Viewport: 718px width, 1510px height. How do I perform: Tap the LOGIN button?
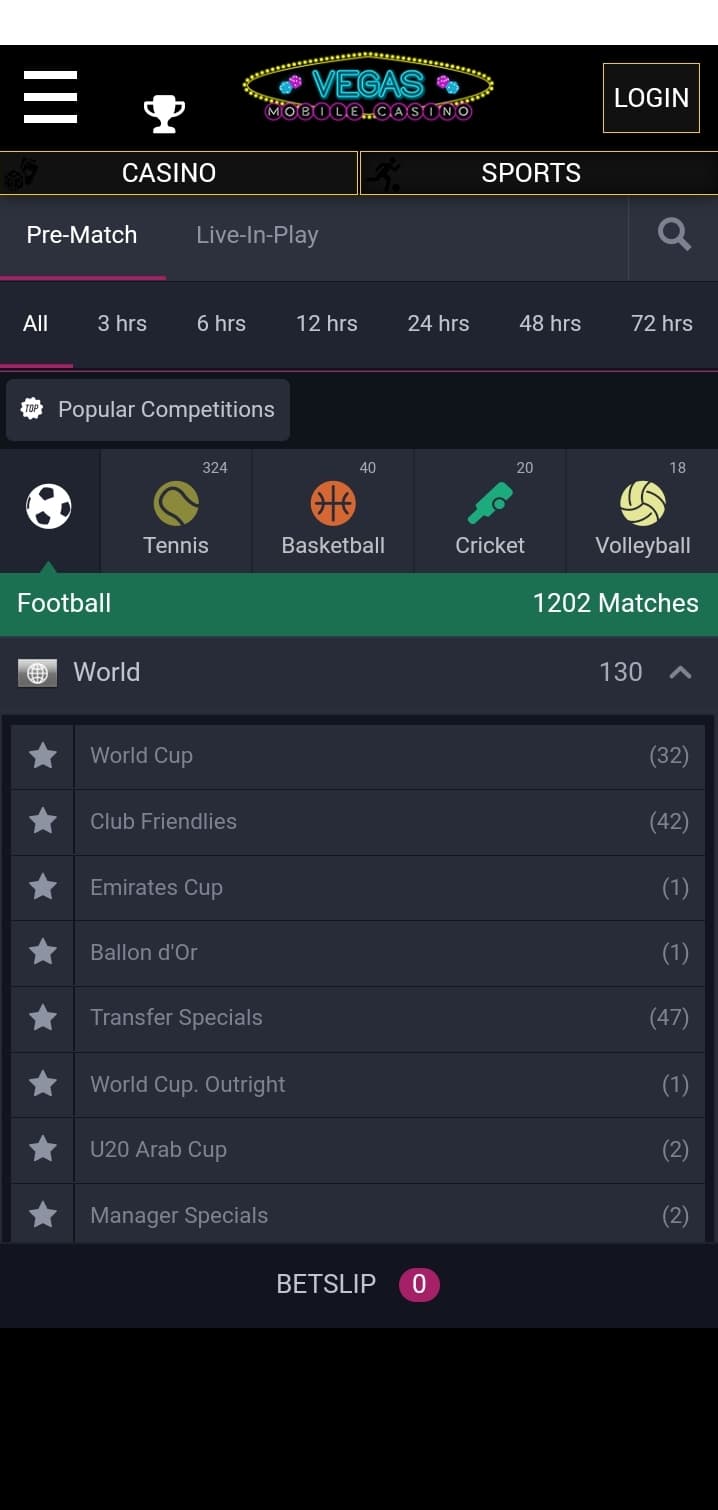click(x=651, y=98)
